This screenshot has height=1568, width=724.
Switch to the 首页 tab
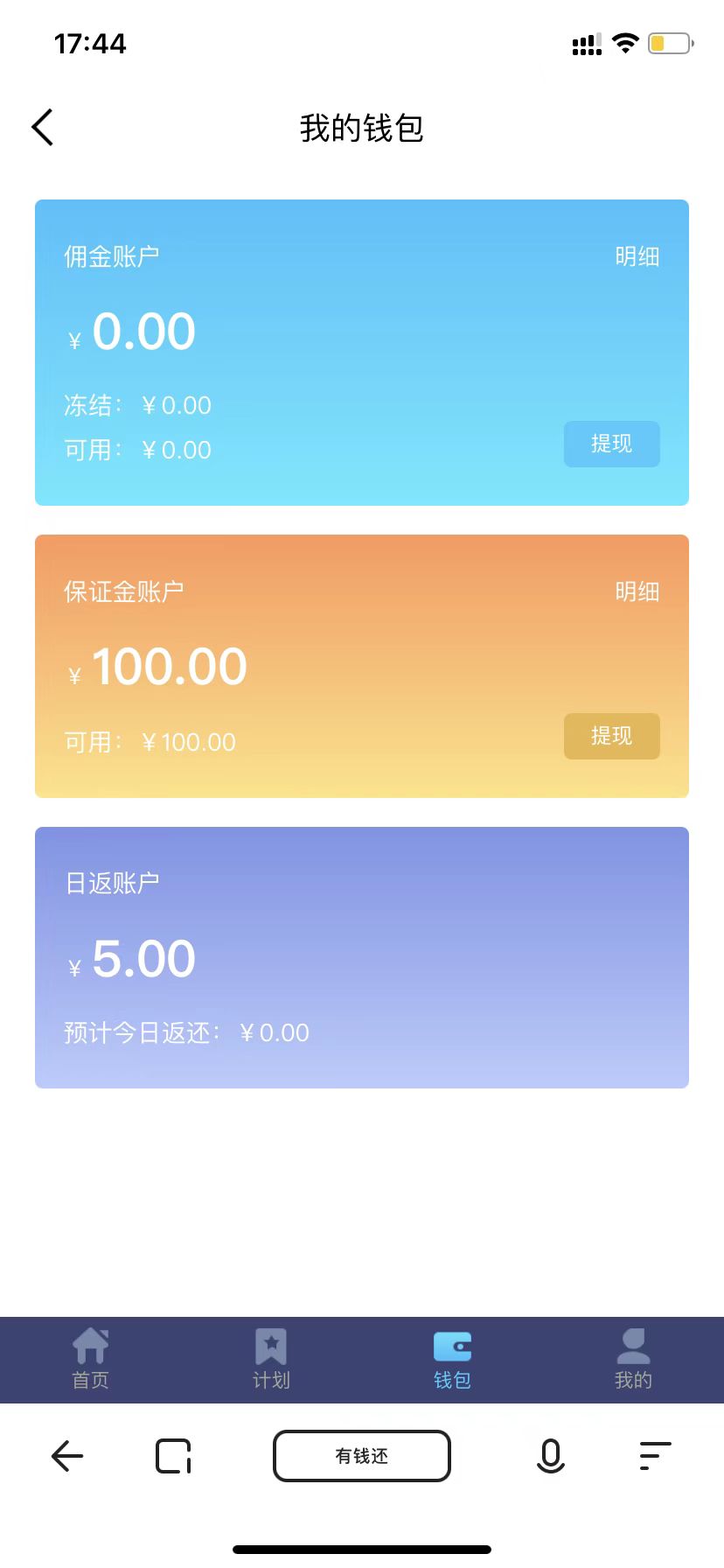[90, 1359]
